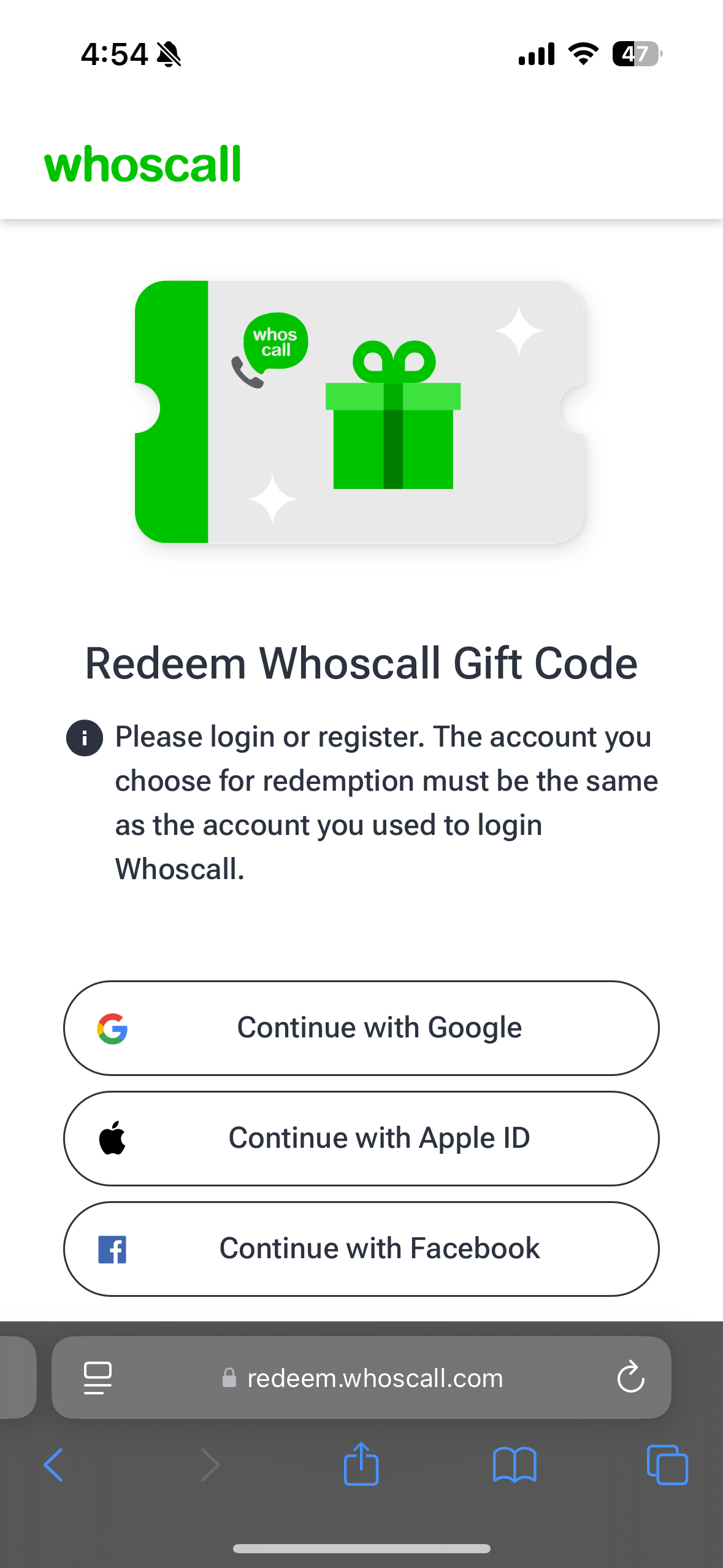Tap the whoscall logo header
The image size is (723, 1568).
pos(143,163)
